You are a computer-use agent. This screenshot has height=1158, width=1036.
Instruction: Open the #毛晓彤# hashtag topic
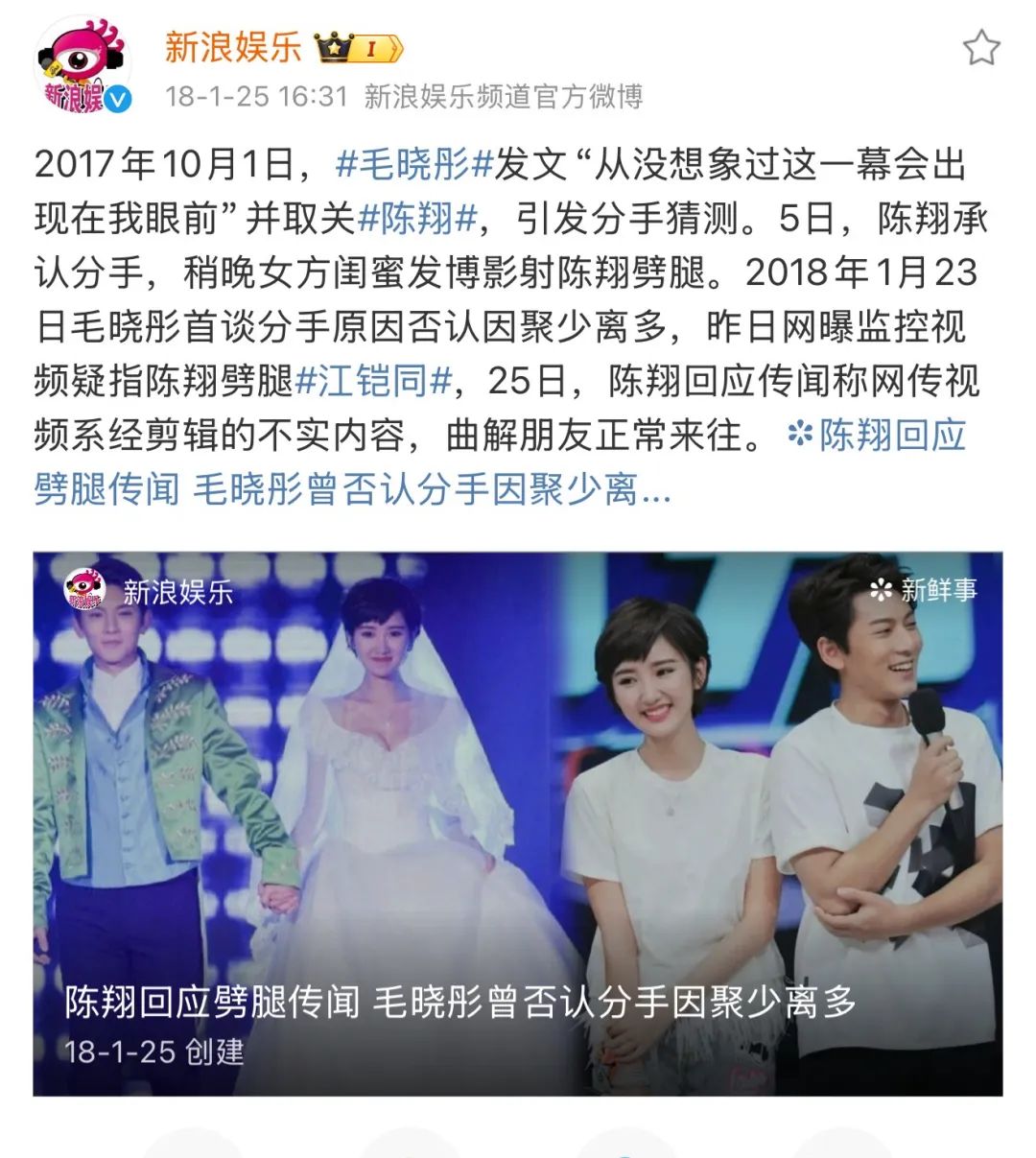point(414,165)
